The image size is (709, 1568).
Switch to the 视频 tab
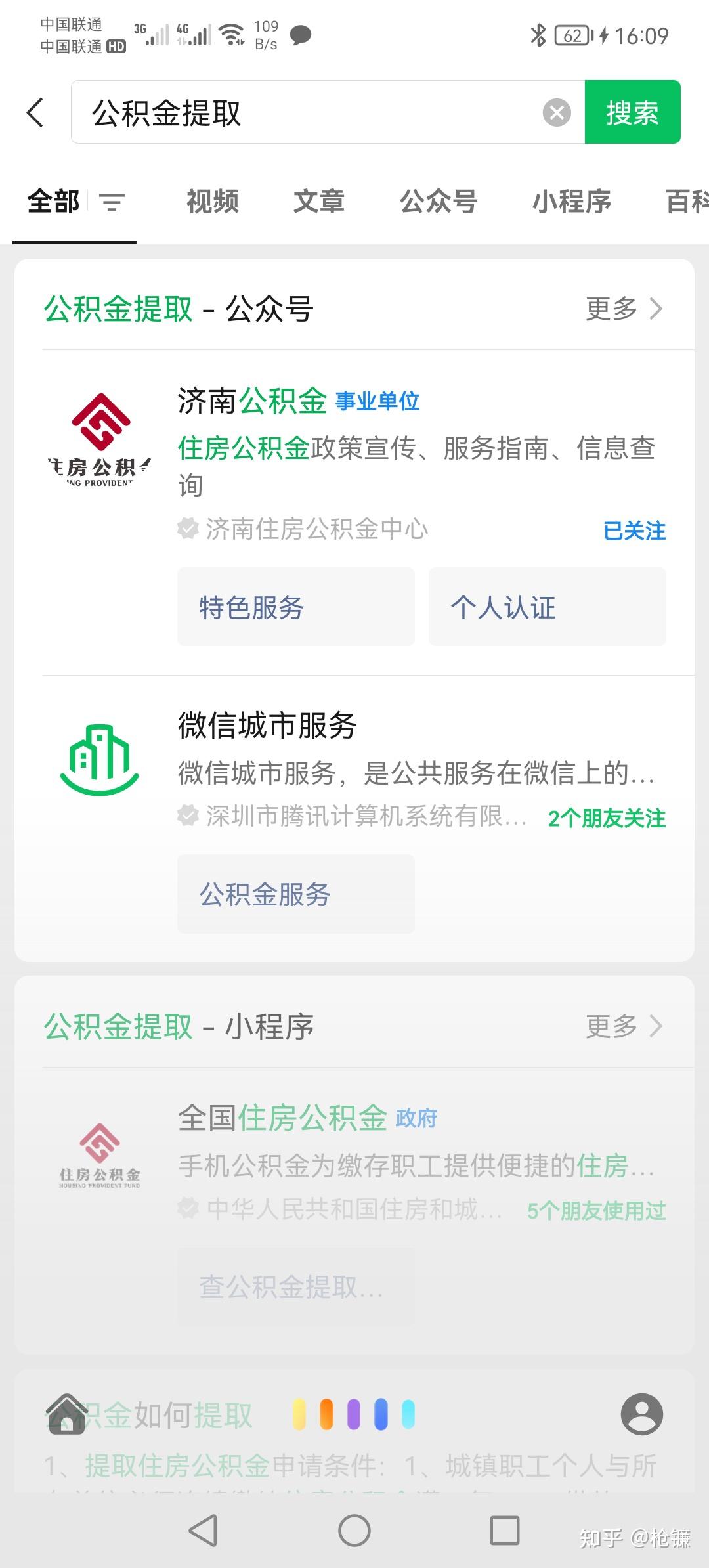213,202
